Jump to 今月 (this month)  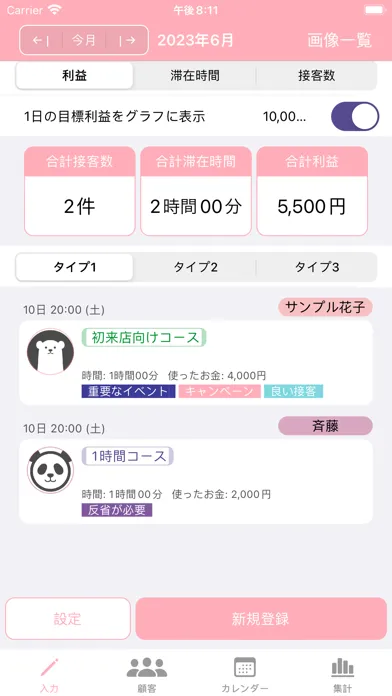click(x=84, y=40)
